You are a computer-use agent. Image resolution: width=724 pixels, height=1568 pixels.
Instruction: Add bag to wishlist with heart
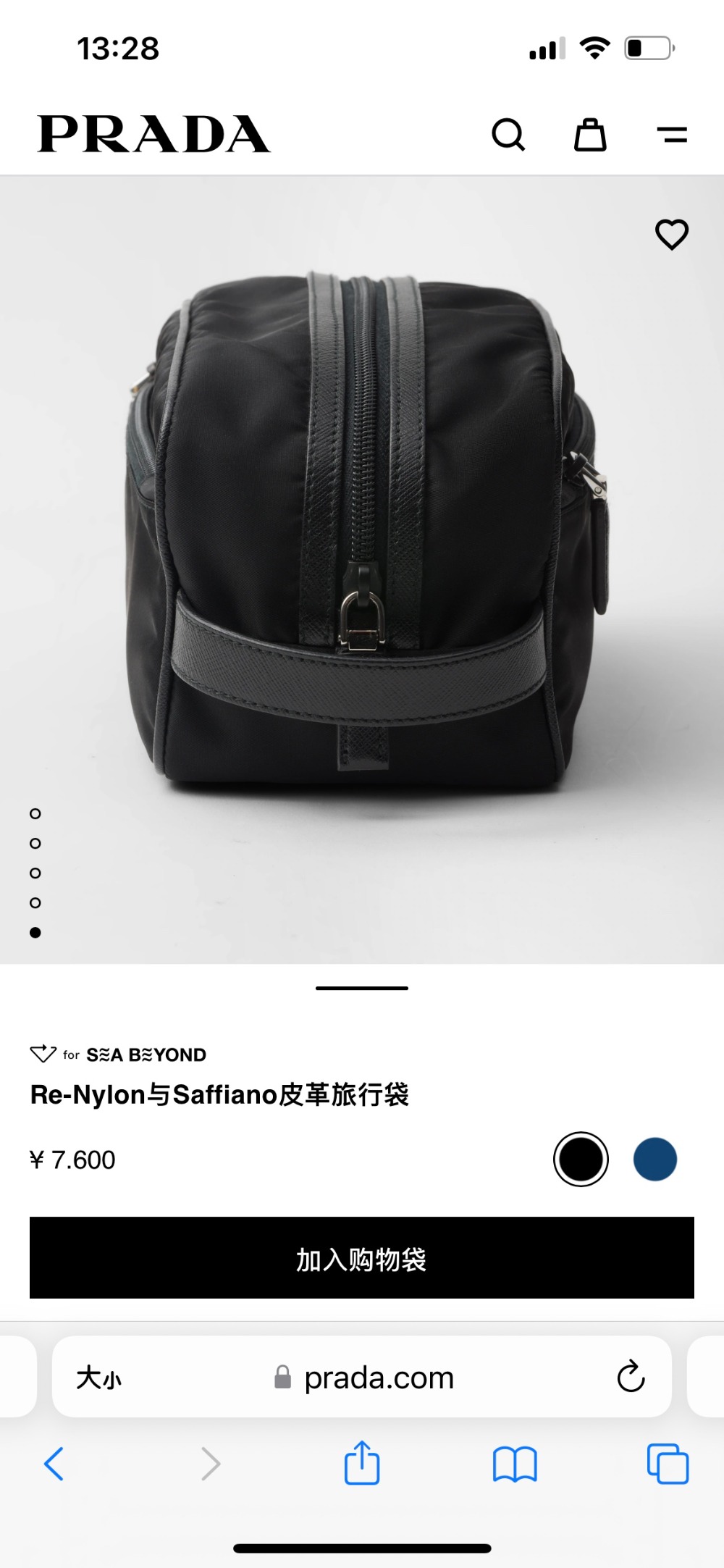pyautogui.click(x=672, y=235)
